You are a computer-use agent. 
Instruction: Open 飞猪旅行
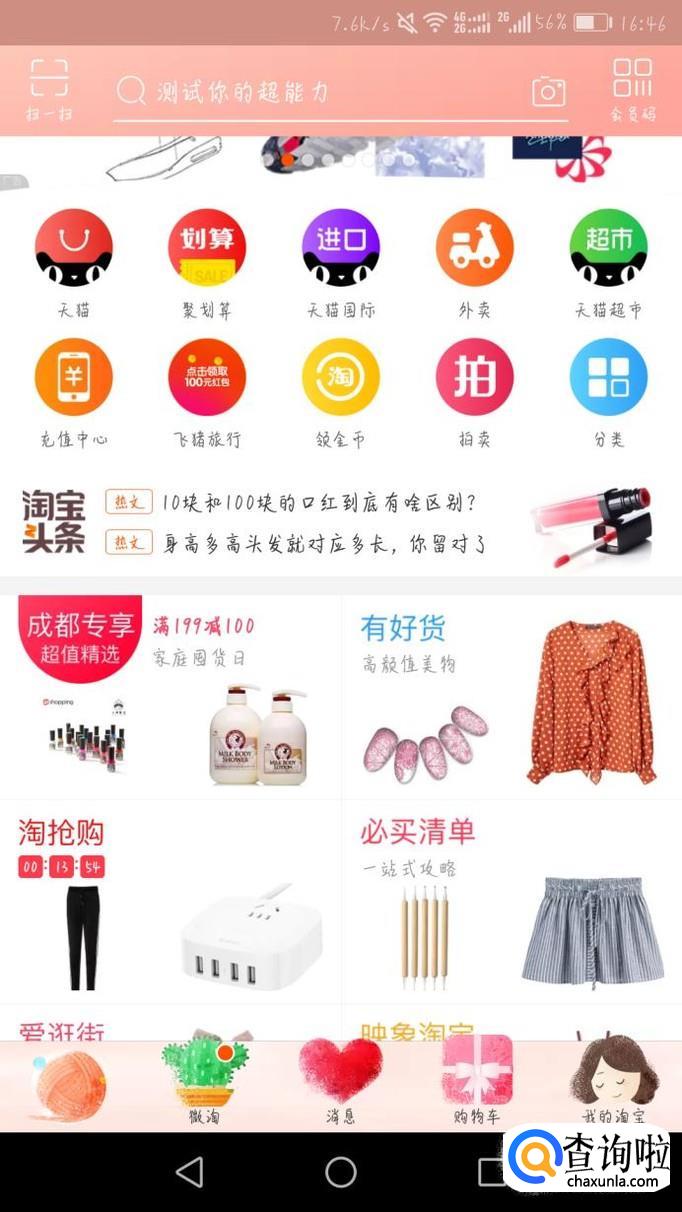206,393
